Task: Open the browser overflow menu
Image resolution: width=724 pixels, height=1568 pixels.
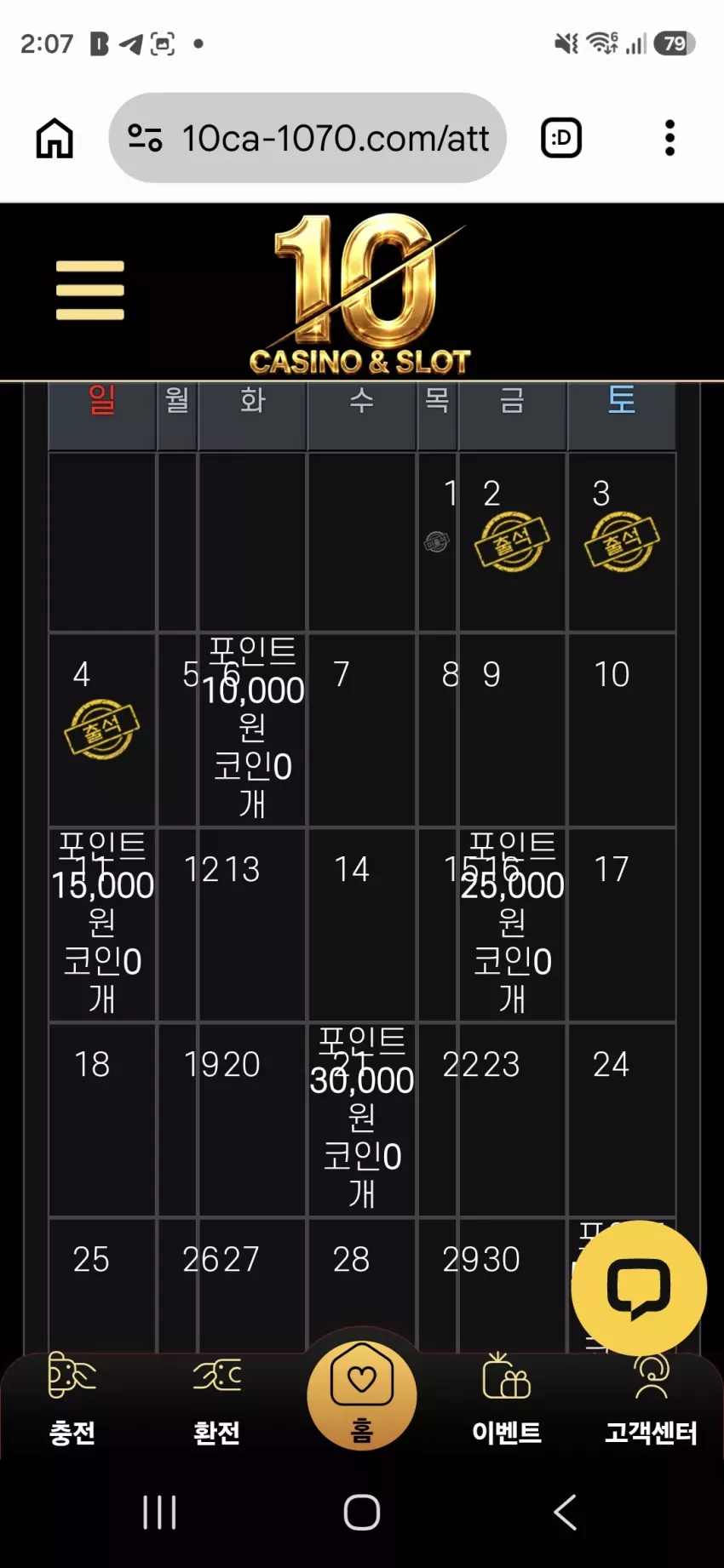Action: (x=670, y=138)
